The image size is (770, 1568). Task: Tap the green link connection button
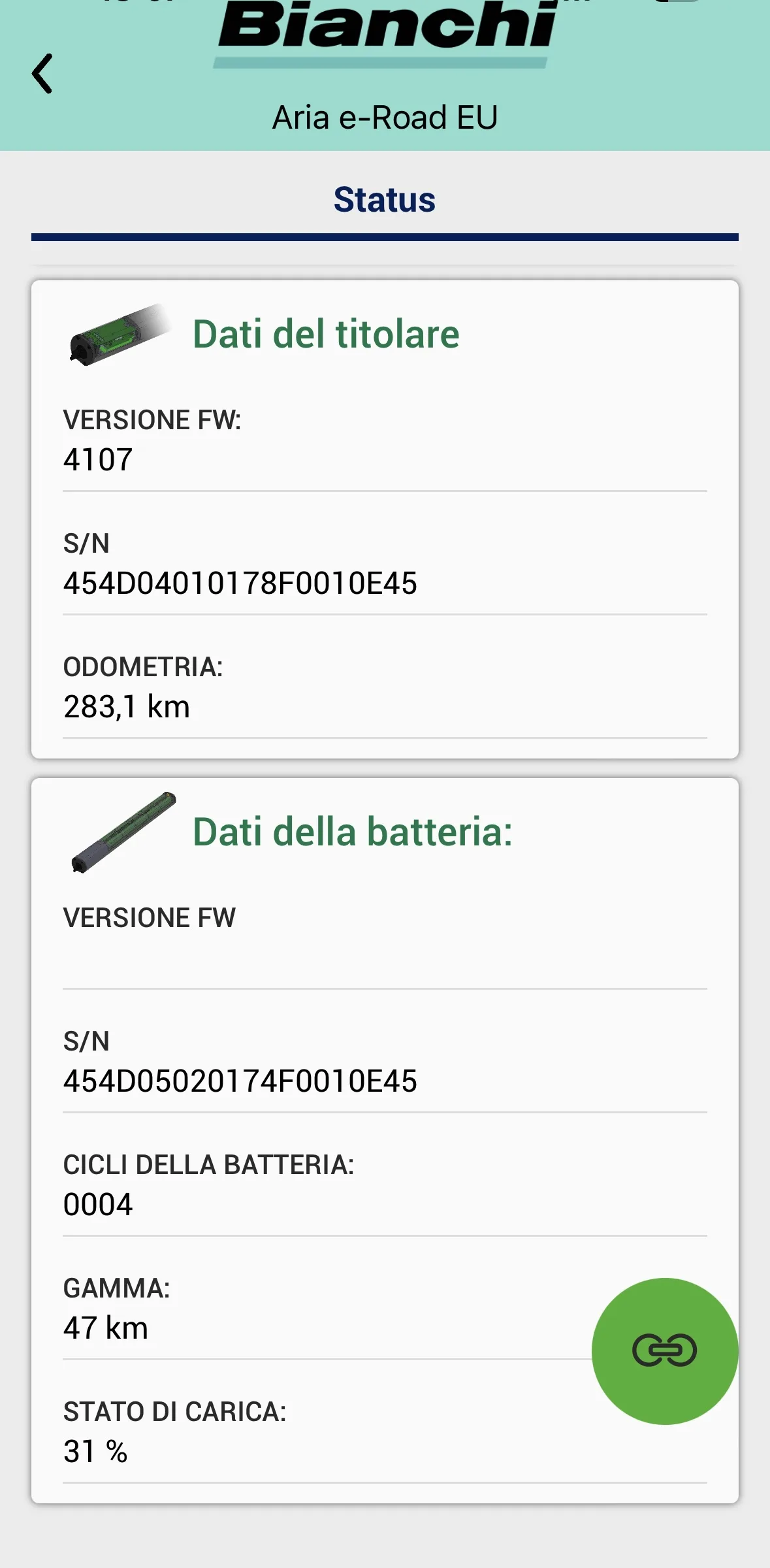coord(665,1351)
